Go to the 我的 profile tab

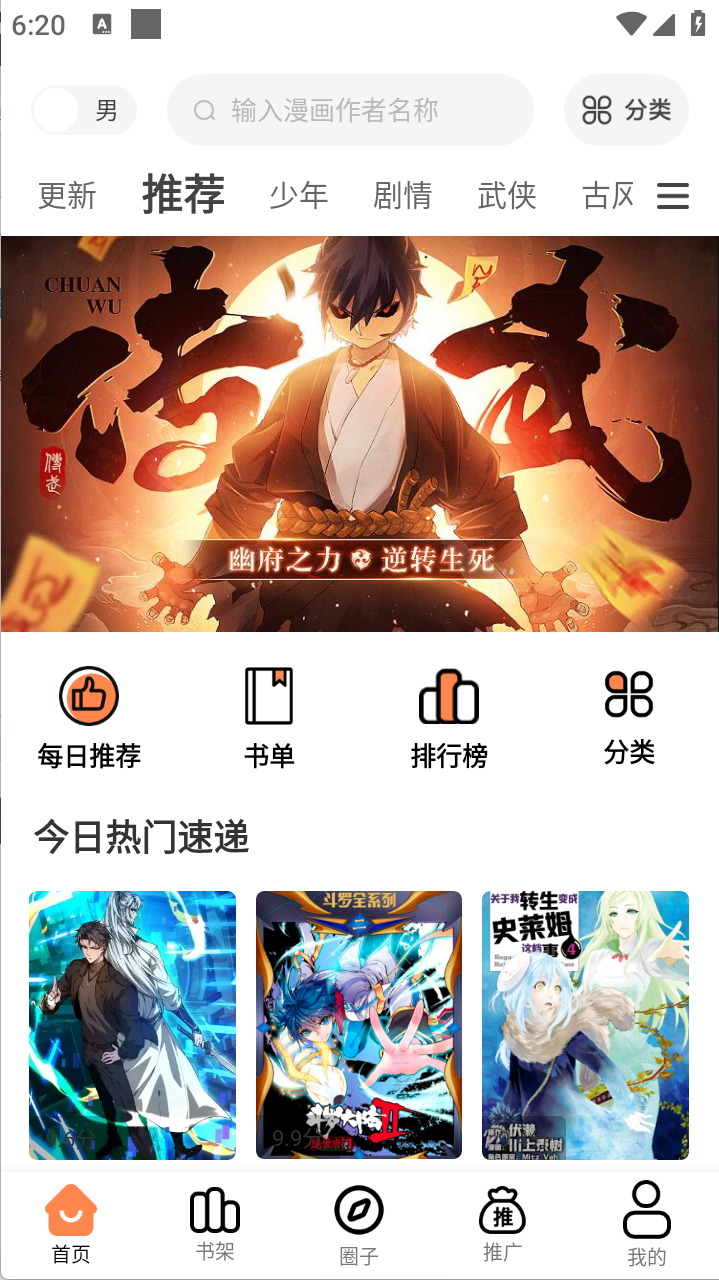(646, 1226)
